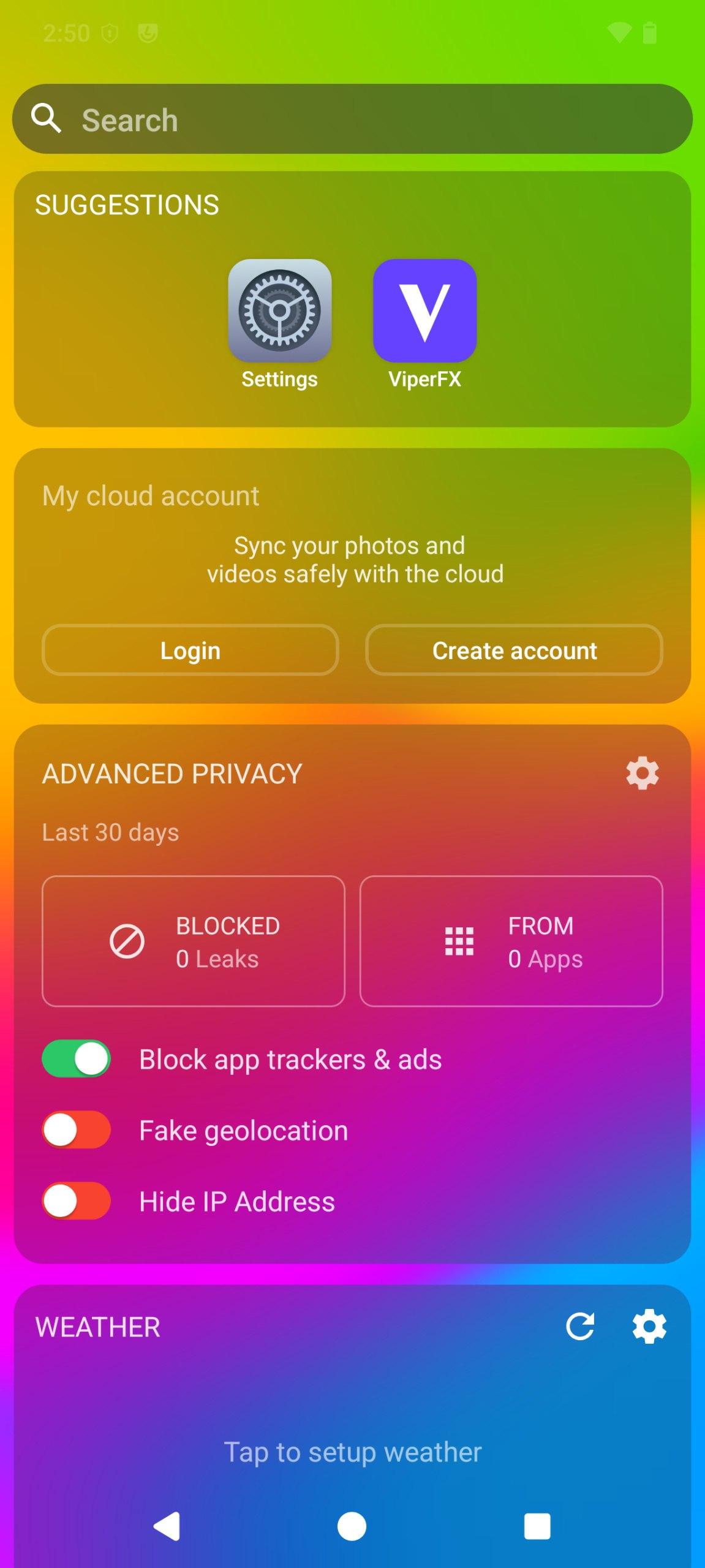Viewport: 705px width, 1568px height.
Task: Tap Login for cloud account
Action: pyautogui.click(x=190, y=650)
